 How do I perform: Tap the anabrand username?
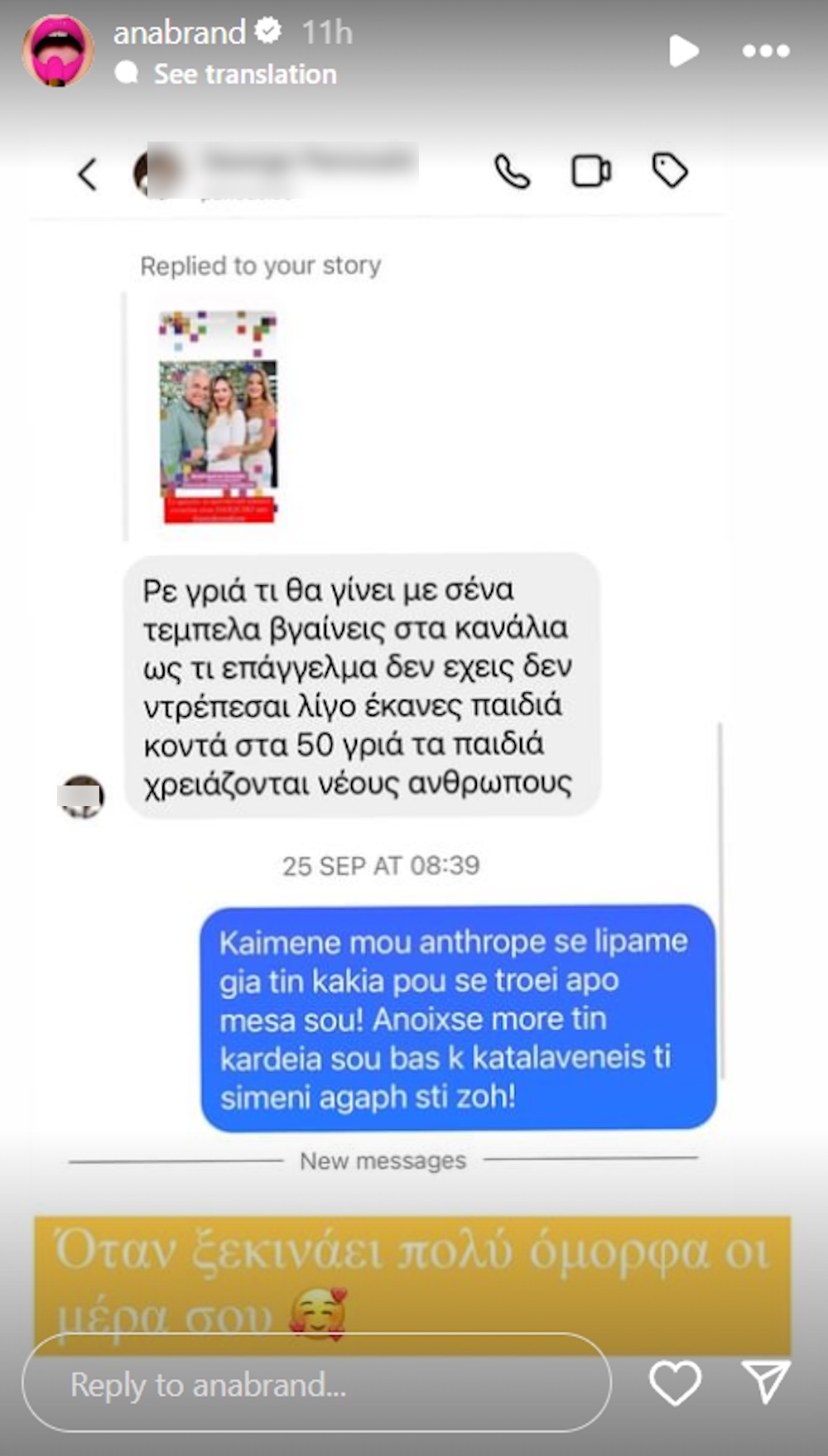pos(179,32)
